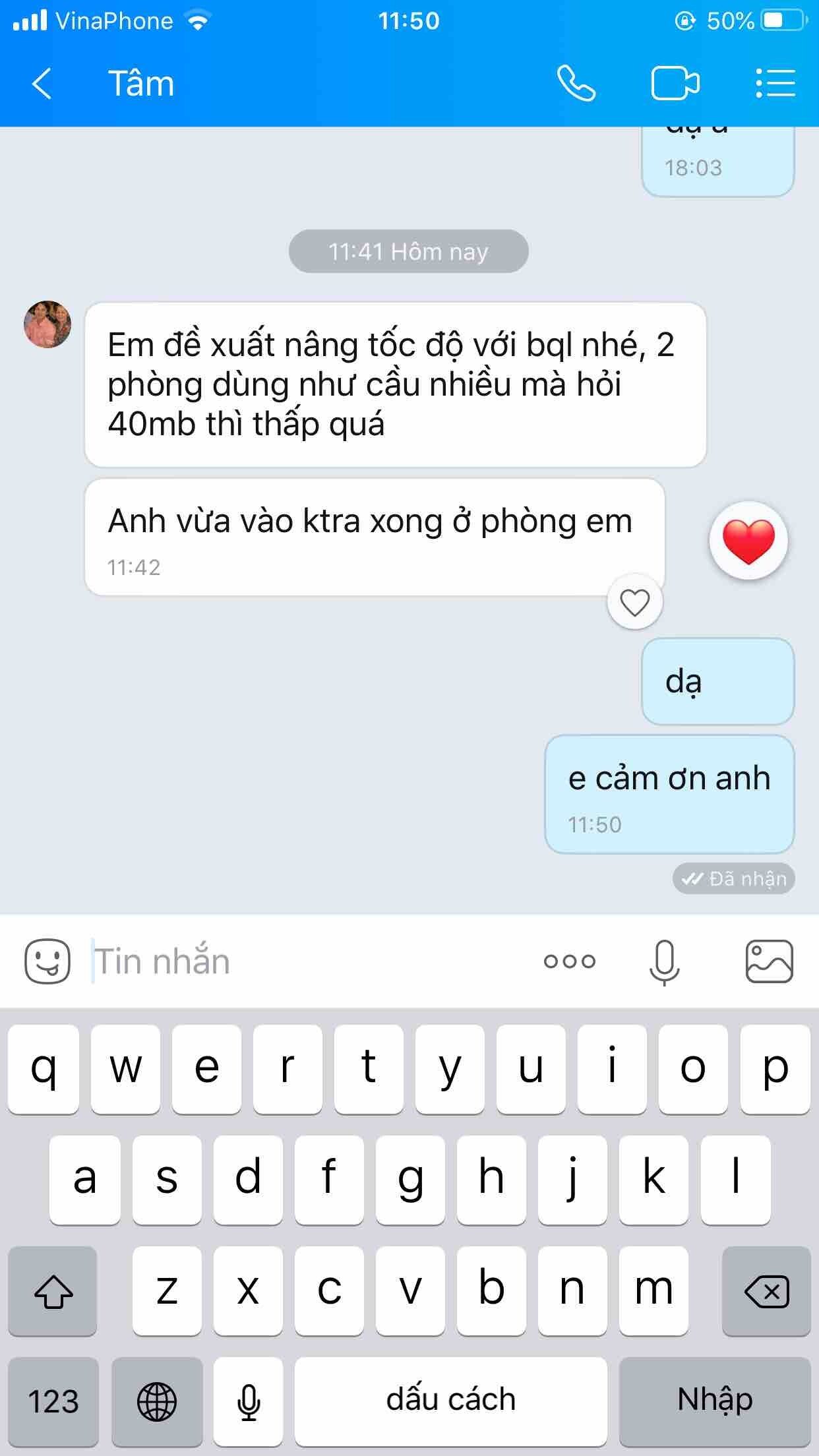Open the photo gallery picker
Viewport: 819px width, 1456px height.
pos(769,961)
